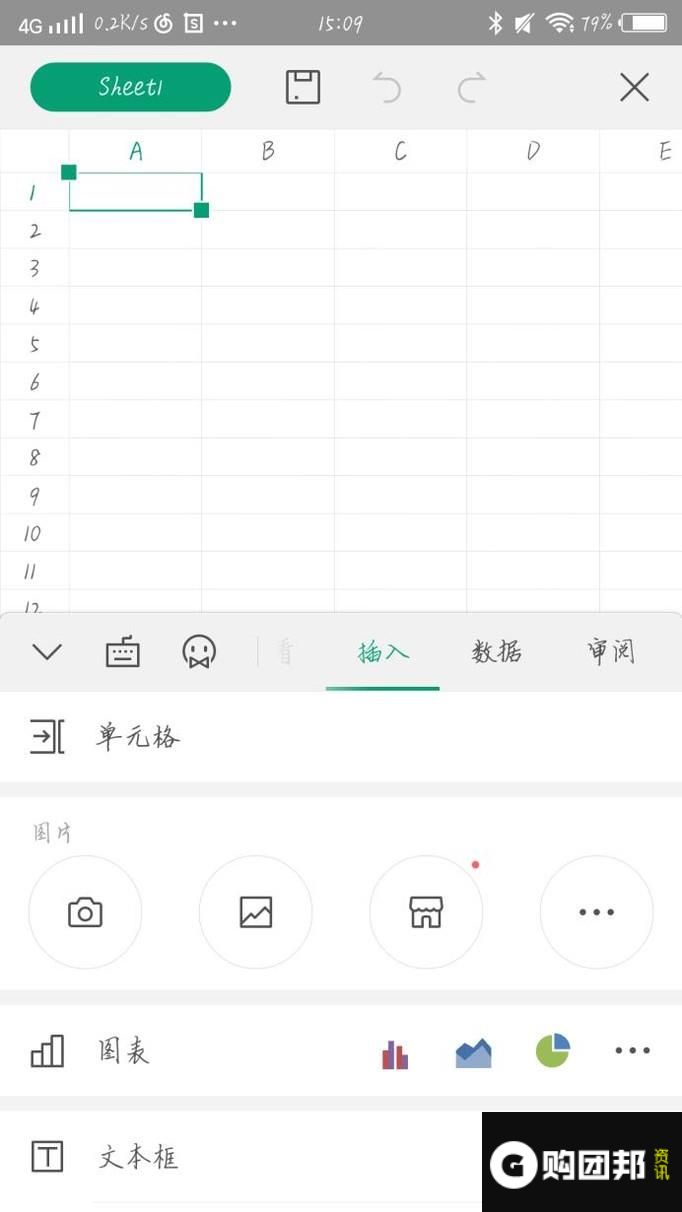Image resolution: width=682 pixels, height=1212 pixels.
Task: Open the smiley face assistant icon
Action: [x=199, y=652]
